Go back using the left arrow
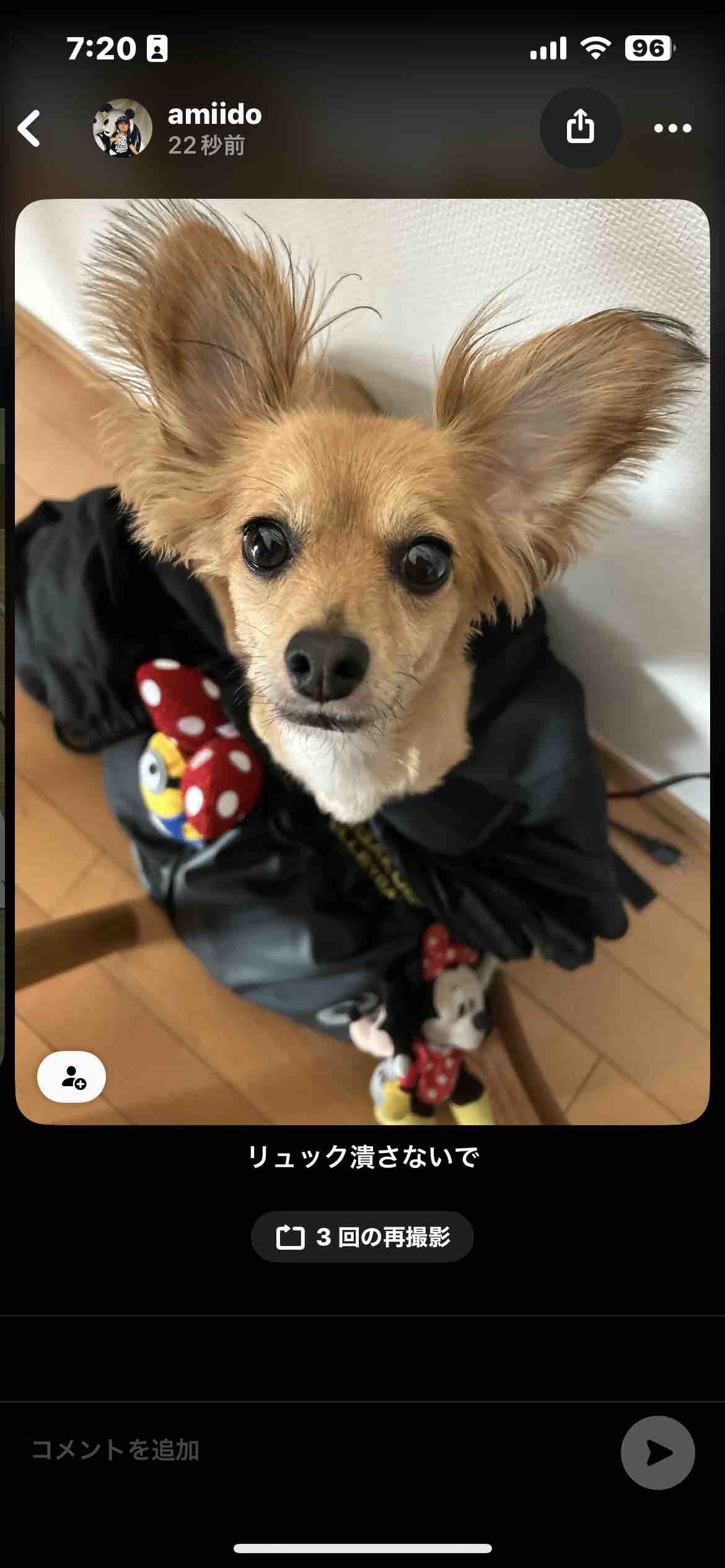725x1568 pixels. point(29,128)
